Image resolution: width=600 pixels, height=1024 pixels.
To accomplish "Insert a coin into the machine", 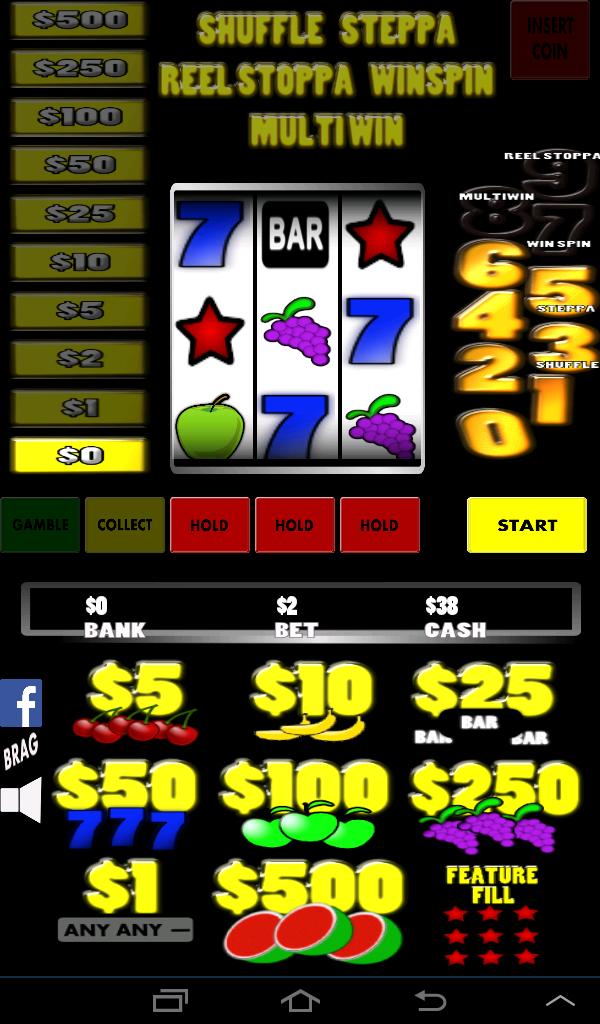I will click(549, 40).
